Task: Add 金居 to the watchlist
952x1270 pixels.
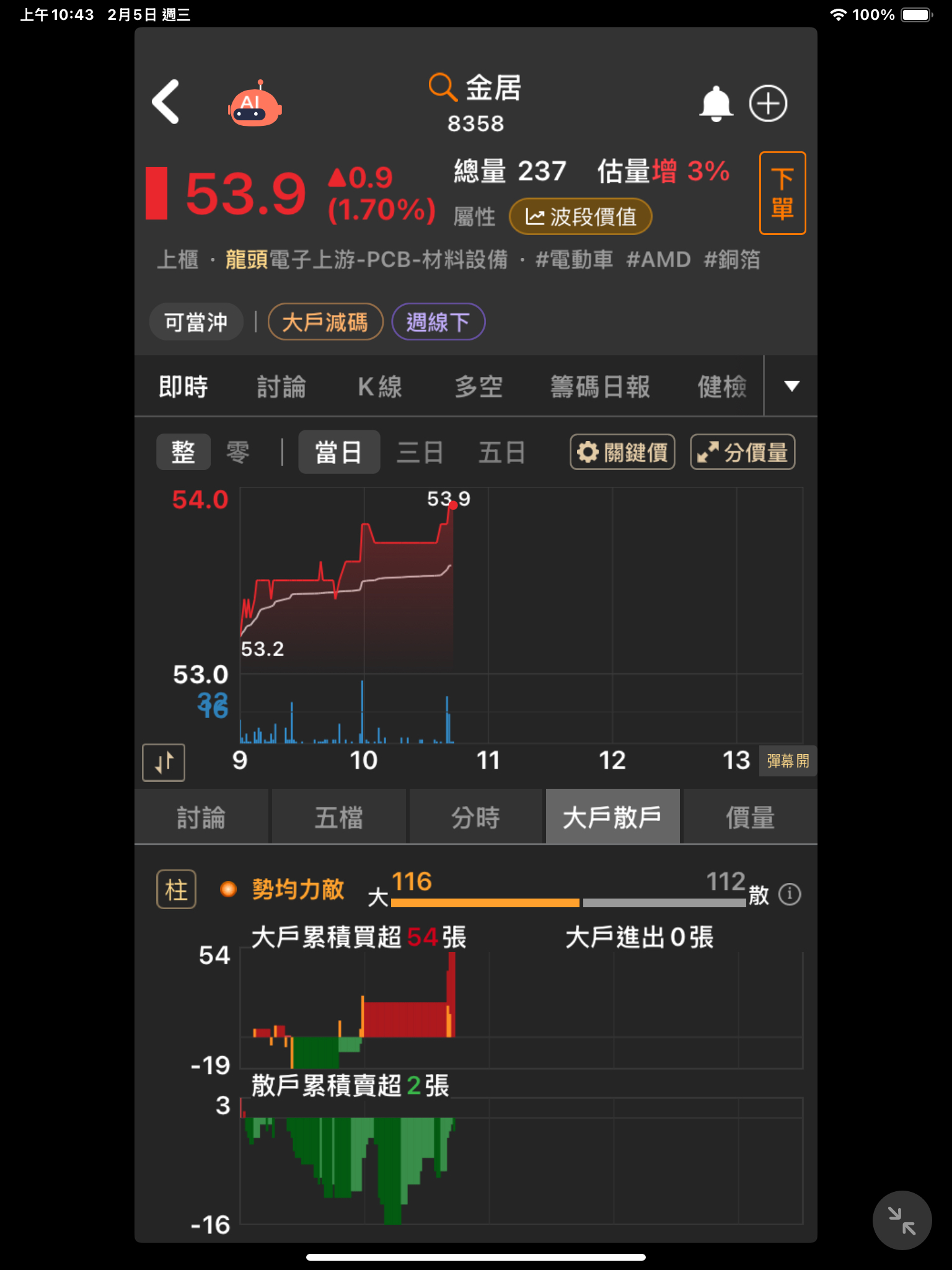Action: pyautogui.click(x=768, y=104)
